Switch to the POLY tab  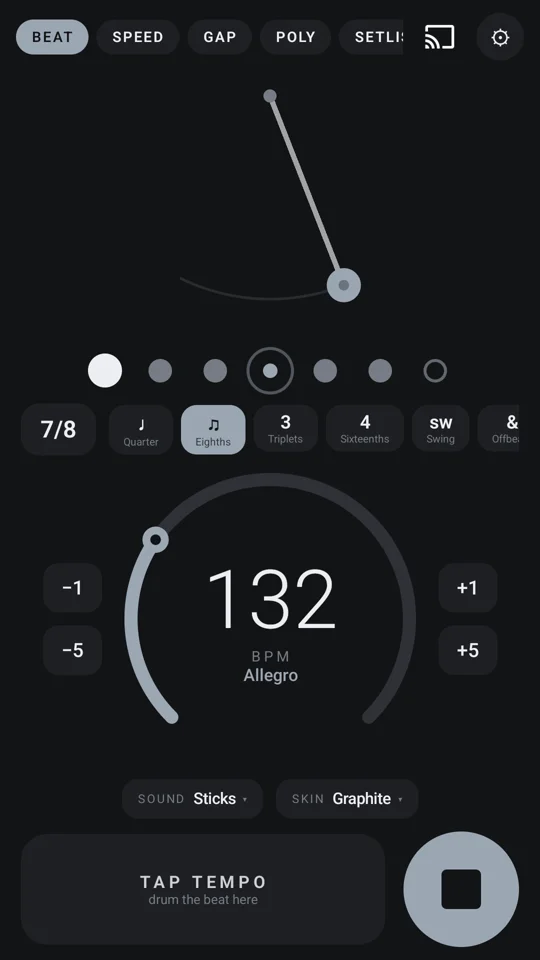pyautogui.click(x=295, y=37)
